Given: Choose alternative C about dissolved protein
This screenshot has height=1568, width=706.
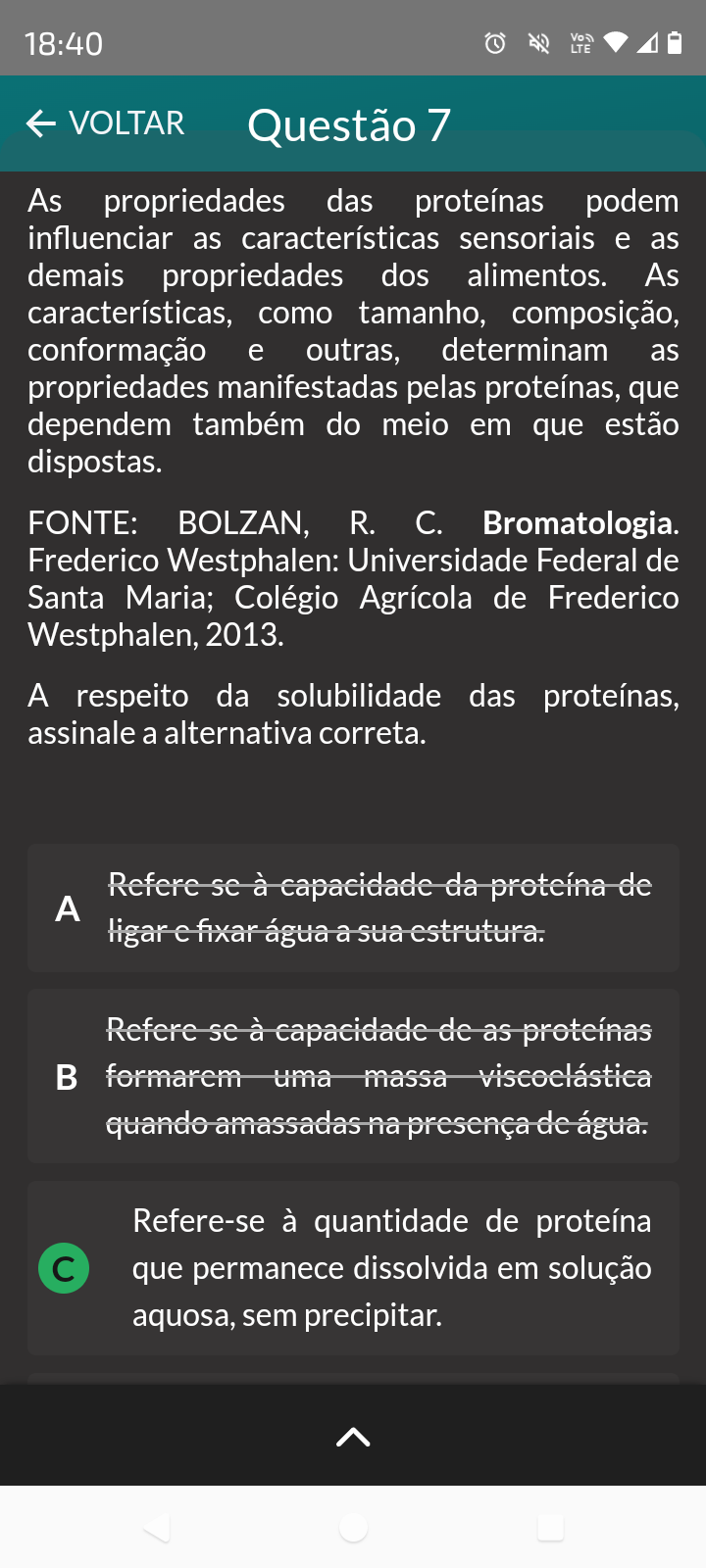Looking at the screenshot, I should pos(353,1268).
